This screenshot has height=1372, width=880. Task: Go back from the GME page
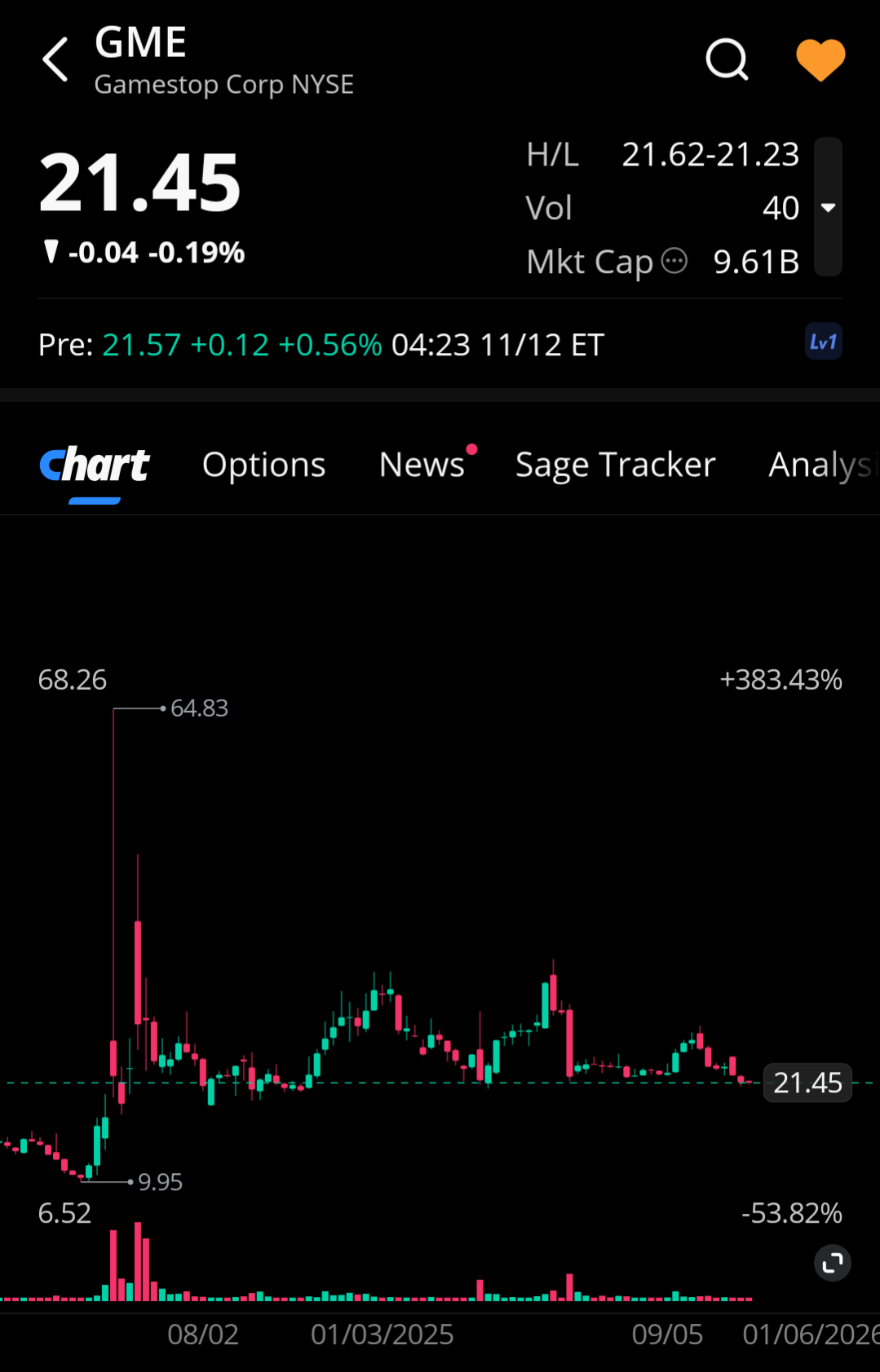pos(55,60)
